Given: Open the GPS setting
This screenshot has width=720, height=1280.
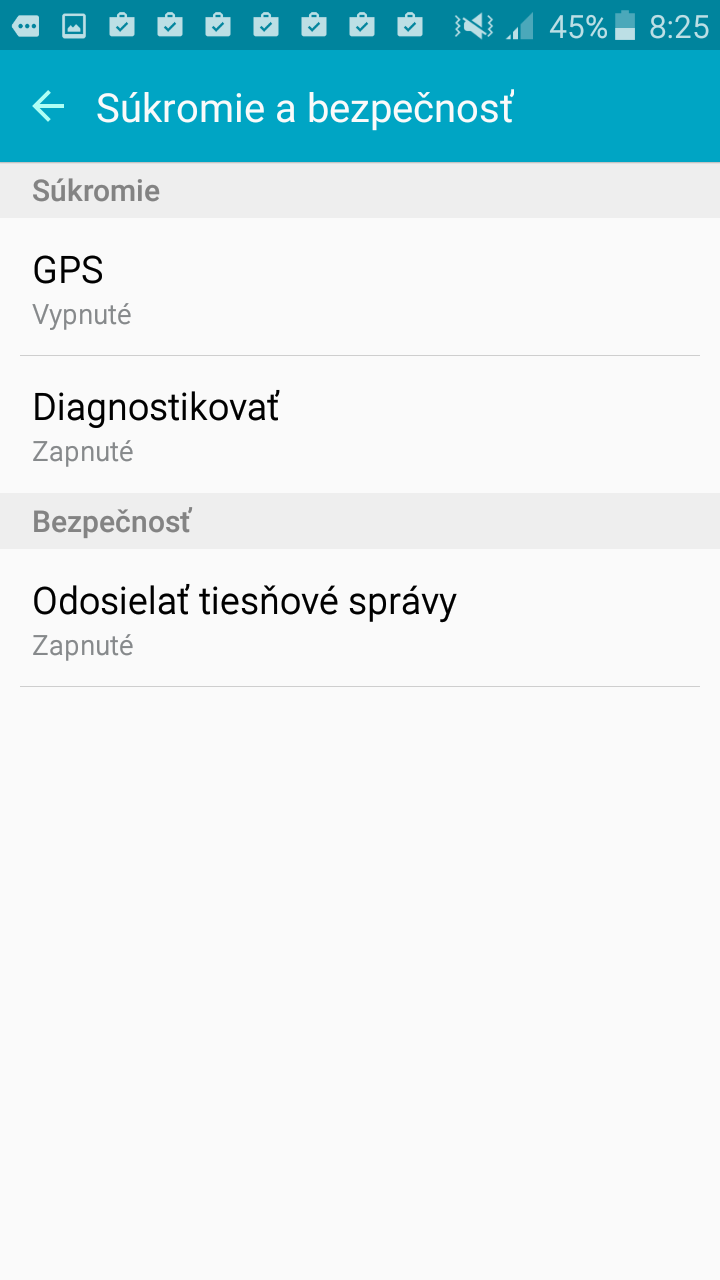Looking at the screenshot, I should (360, 287).
